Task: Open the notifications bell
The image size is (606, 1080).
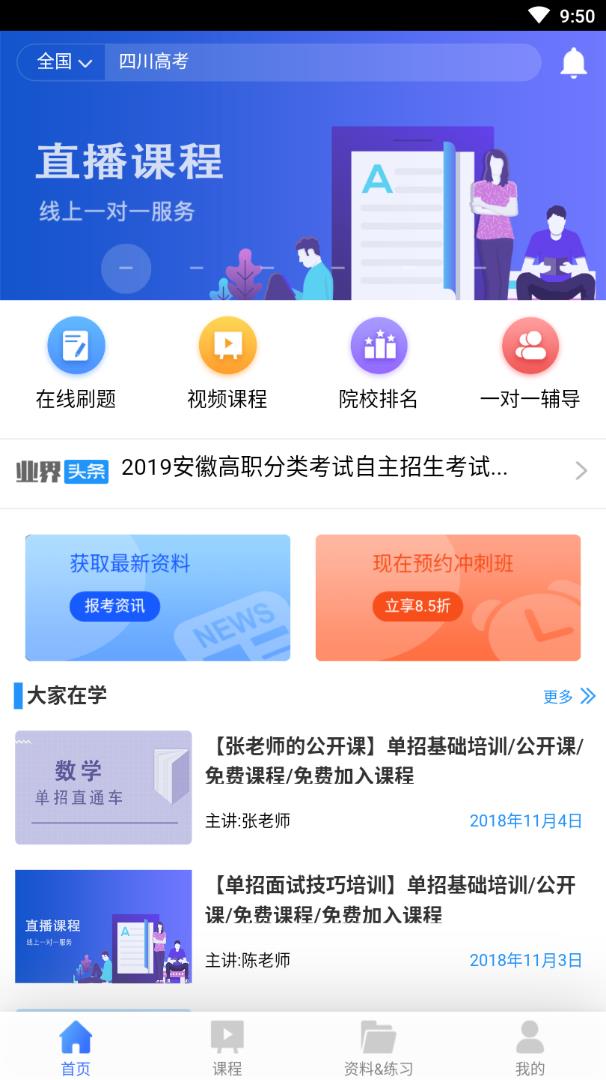Action: pos(573,63)
